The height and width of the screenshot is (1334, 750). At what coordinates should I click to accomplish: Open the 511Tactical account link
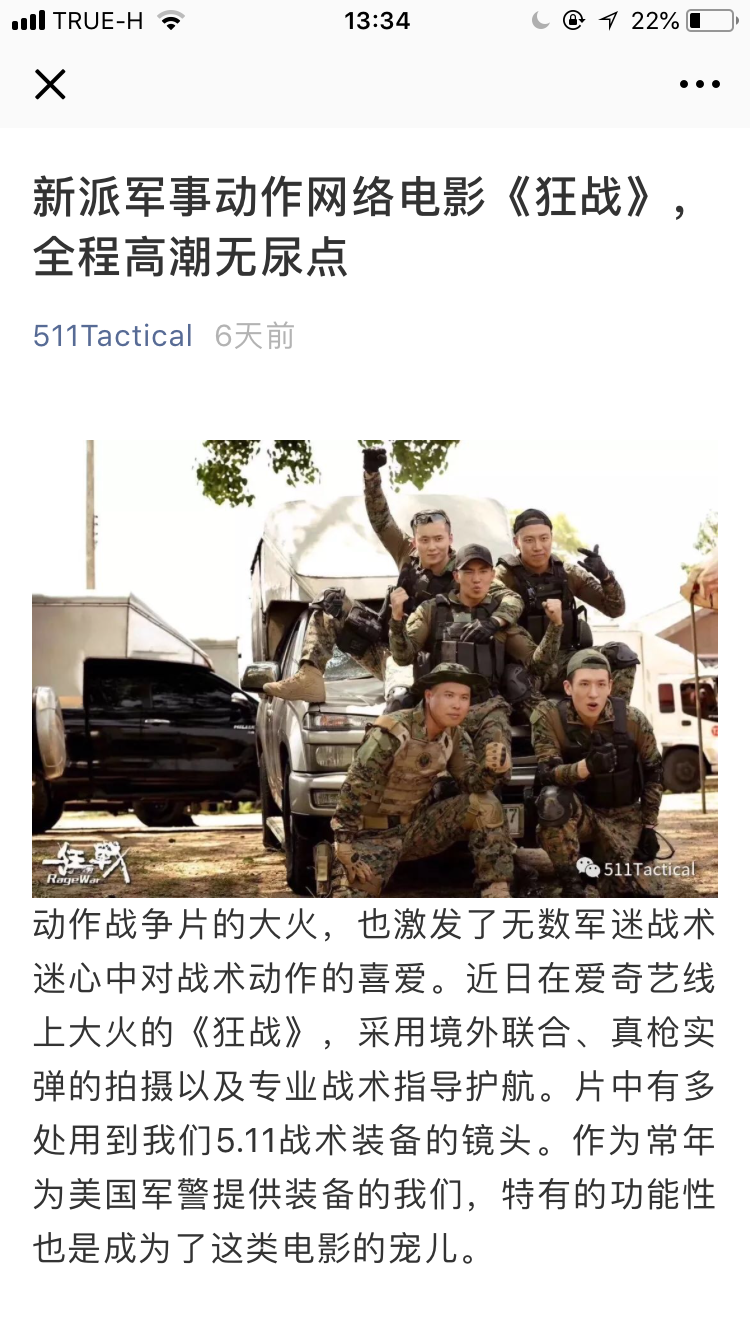113,336
